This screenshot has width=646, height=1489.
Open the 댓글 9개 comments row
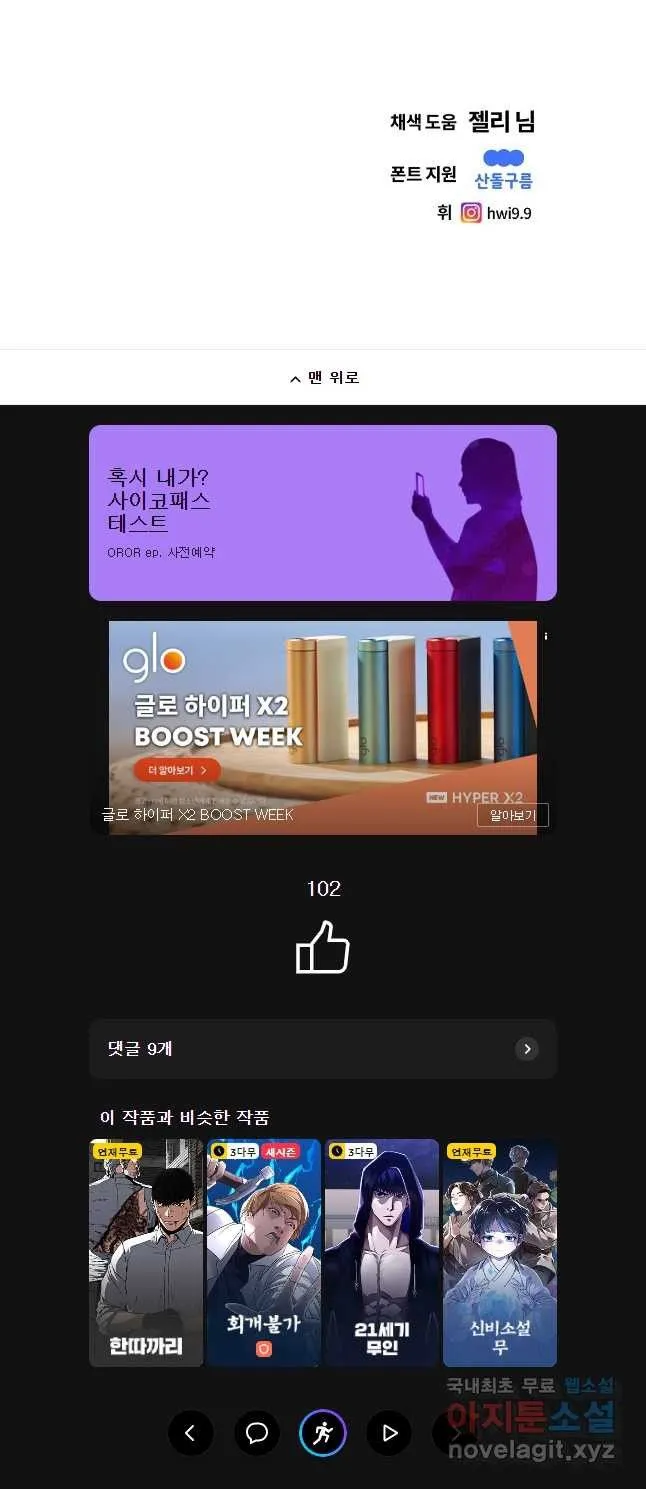tap(322, 1049)
